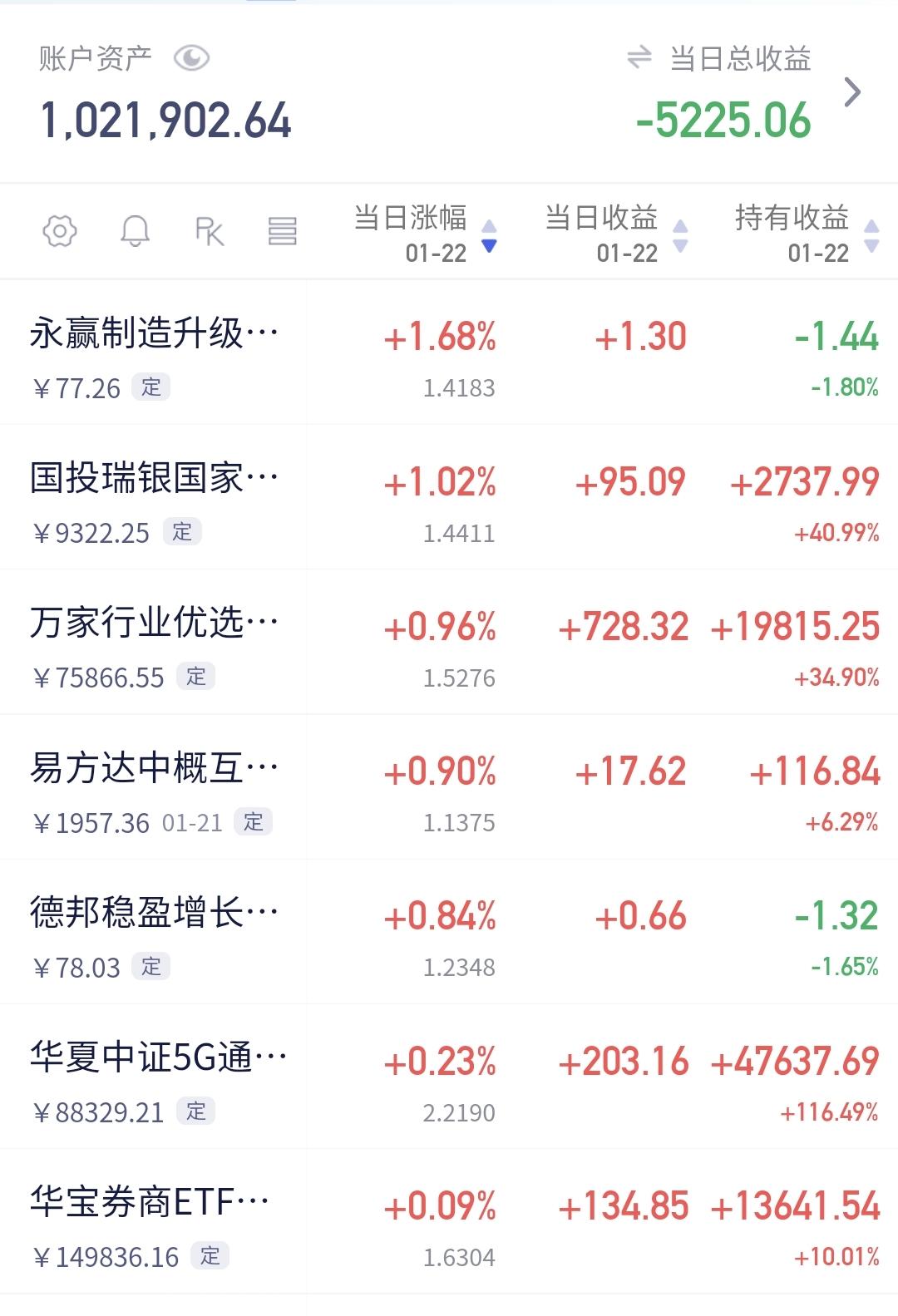
Task: Sort by 持有收益 column
Action: (805, 233)
